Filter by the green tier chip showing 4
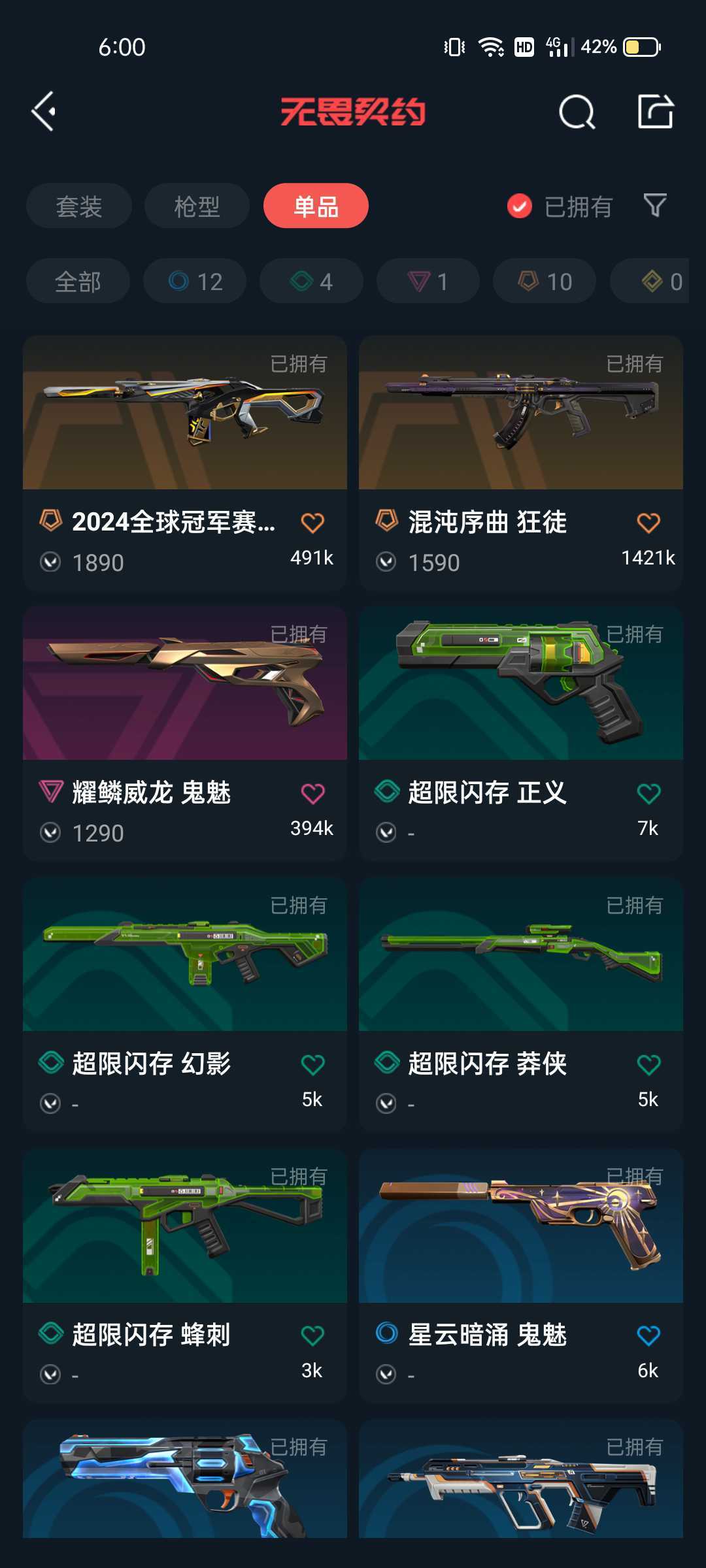This screenshot has height=1568, width=706. 311,281
